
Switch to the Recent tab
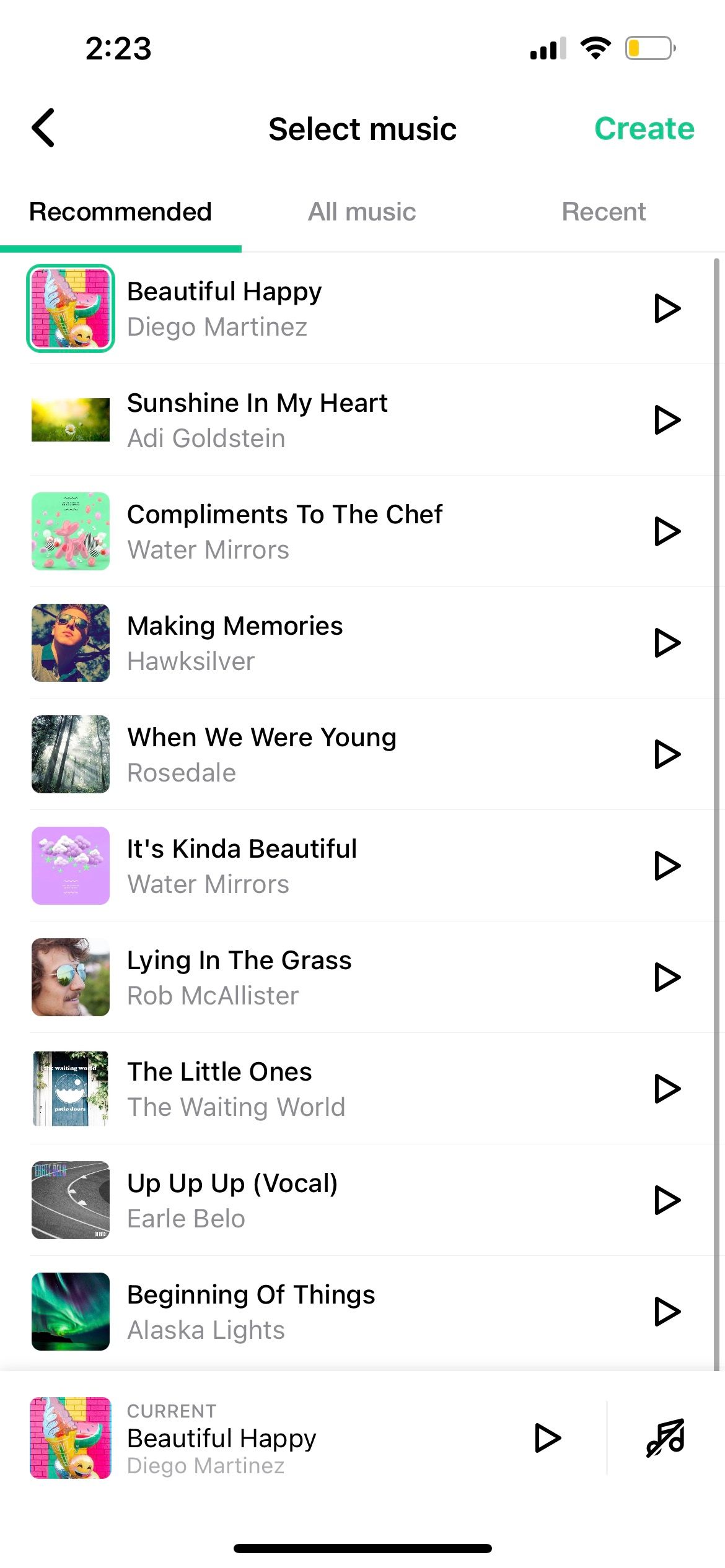click(x=603, y=212)
